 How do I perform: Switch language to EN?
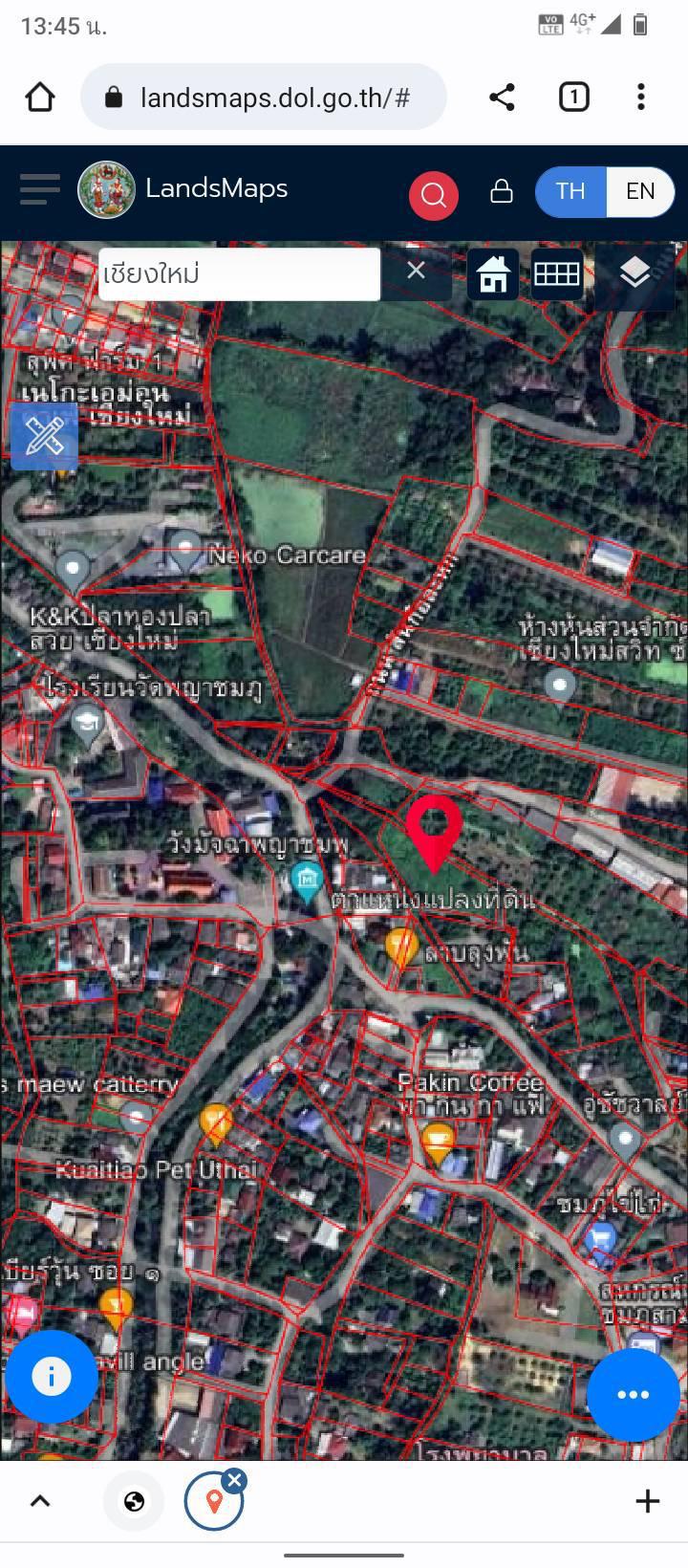(x=640, y=191)
